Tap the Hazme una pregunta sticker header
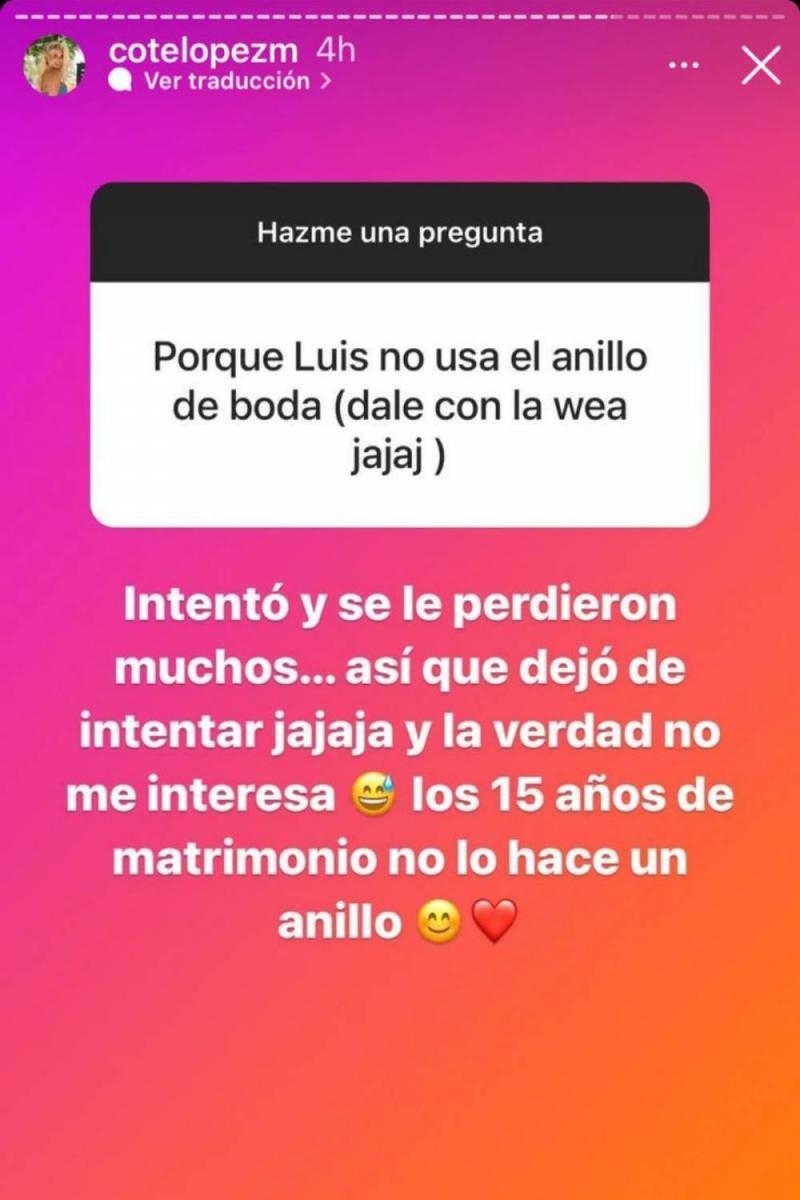Viewport: 800px width, 1200px height. (400, 233)
